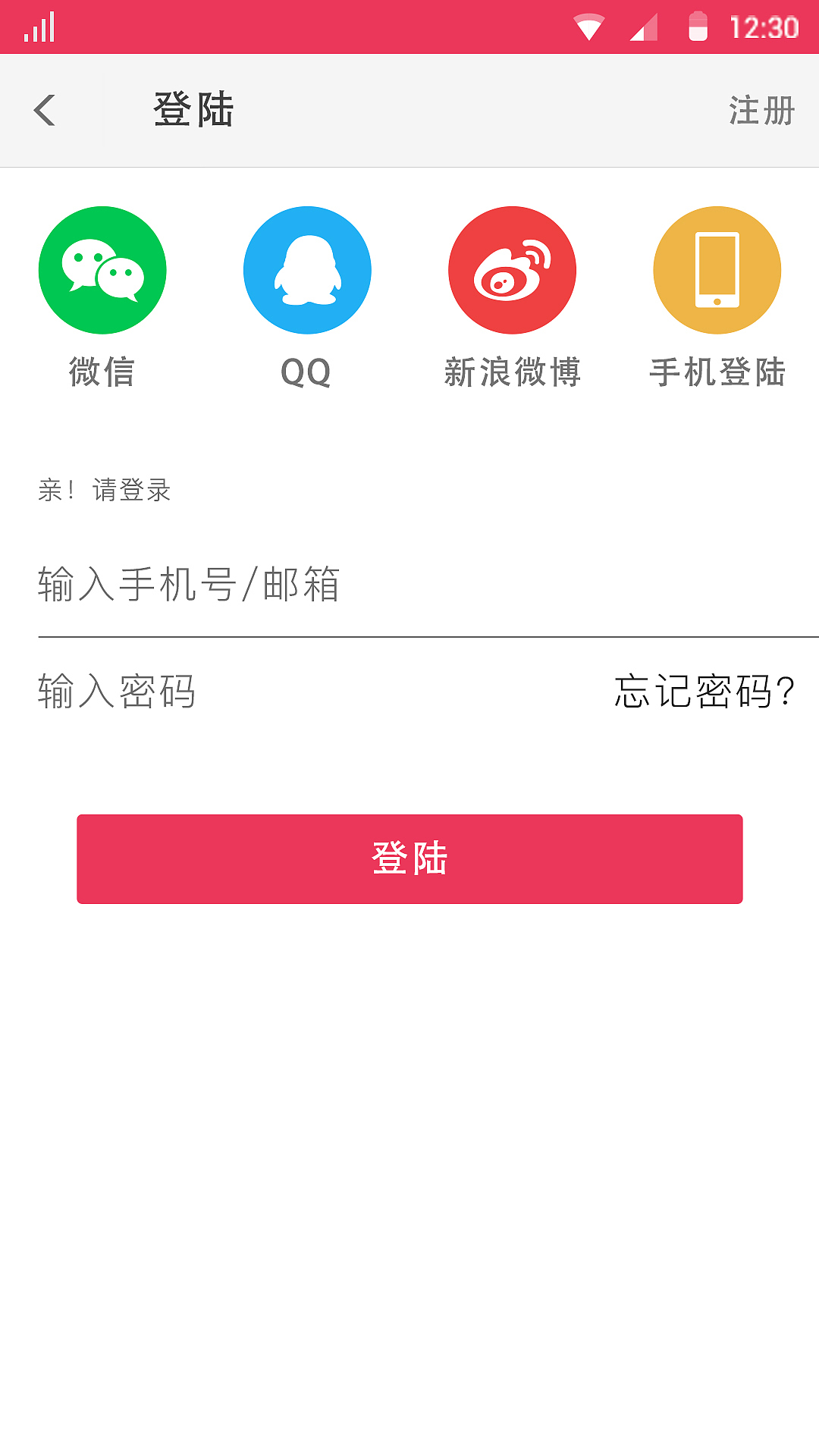
Task: Tap the battery indicator in status bar
Action: click(698, 25)
